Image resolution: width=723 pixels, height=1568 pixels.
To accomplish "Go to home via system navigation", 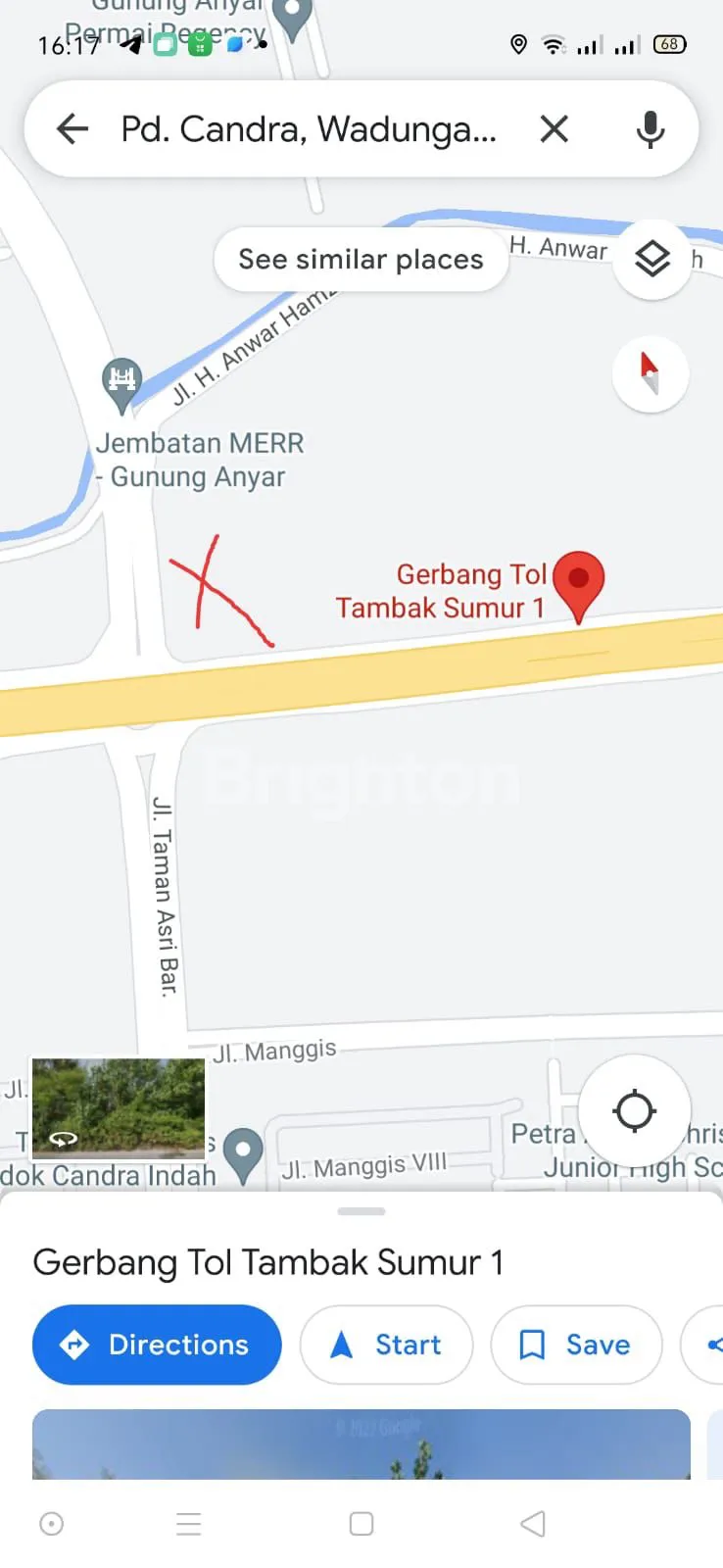I will (x=361, y=1523).
